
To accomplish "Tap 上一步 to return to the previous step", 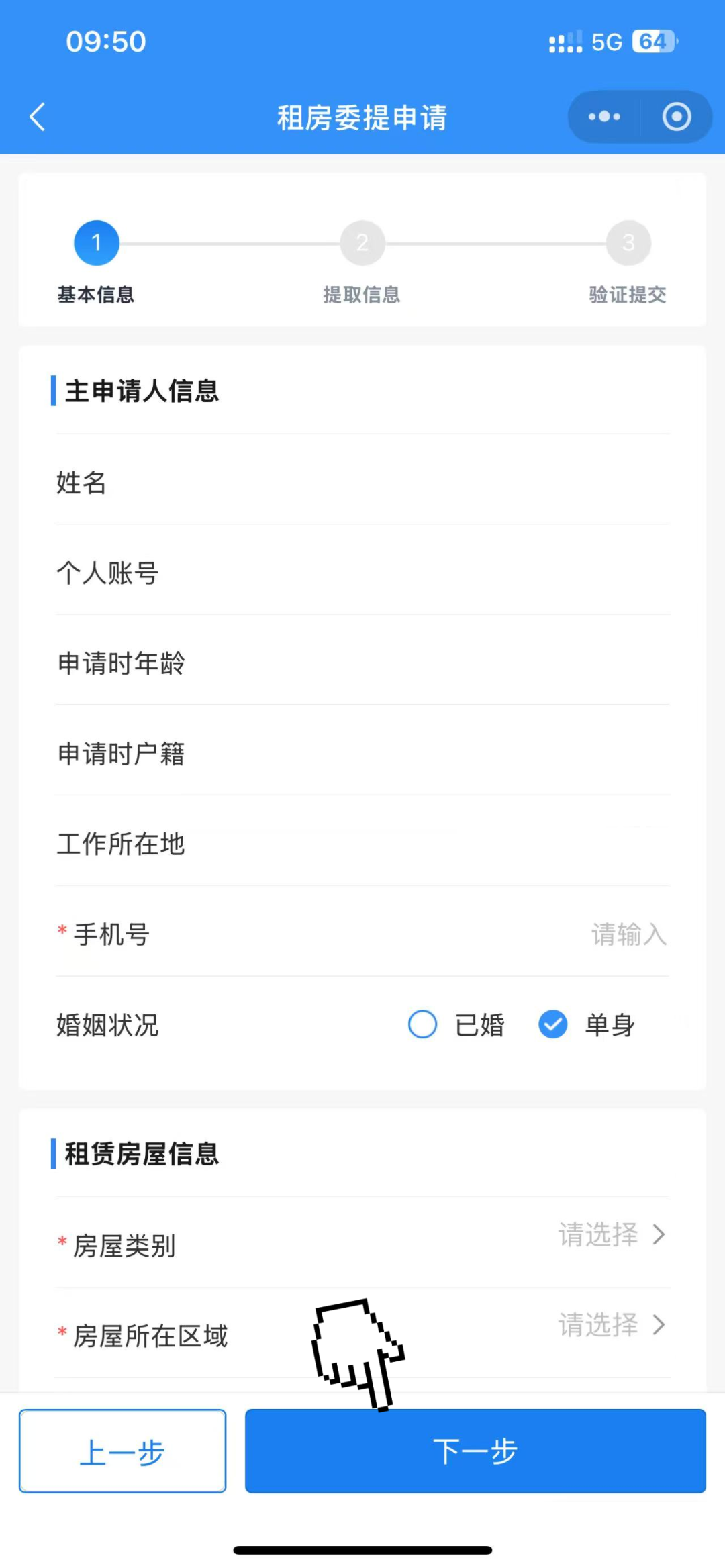I will pos(122,1451).
